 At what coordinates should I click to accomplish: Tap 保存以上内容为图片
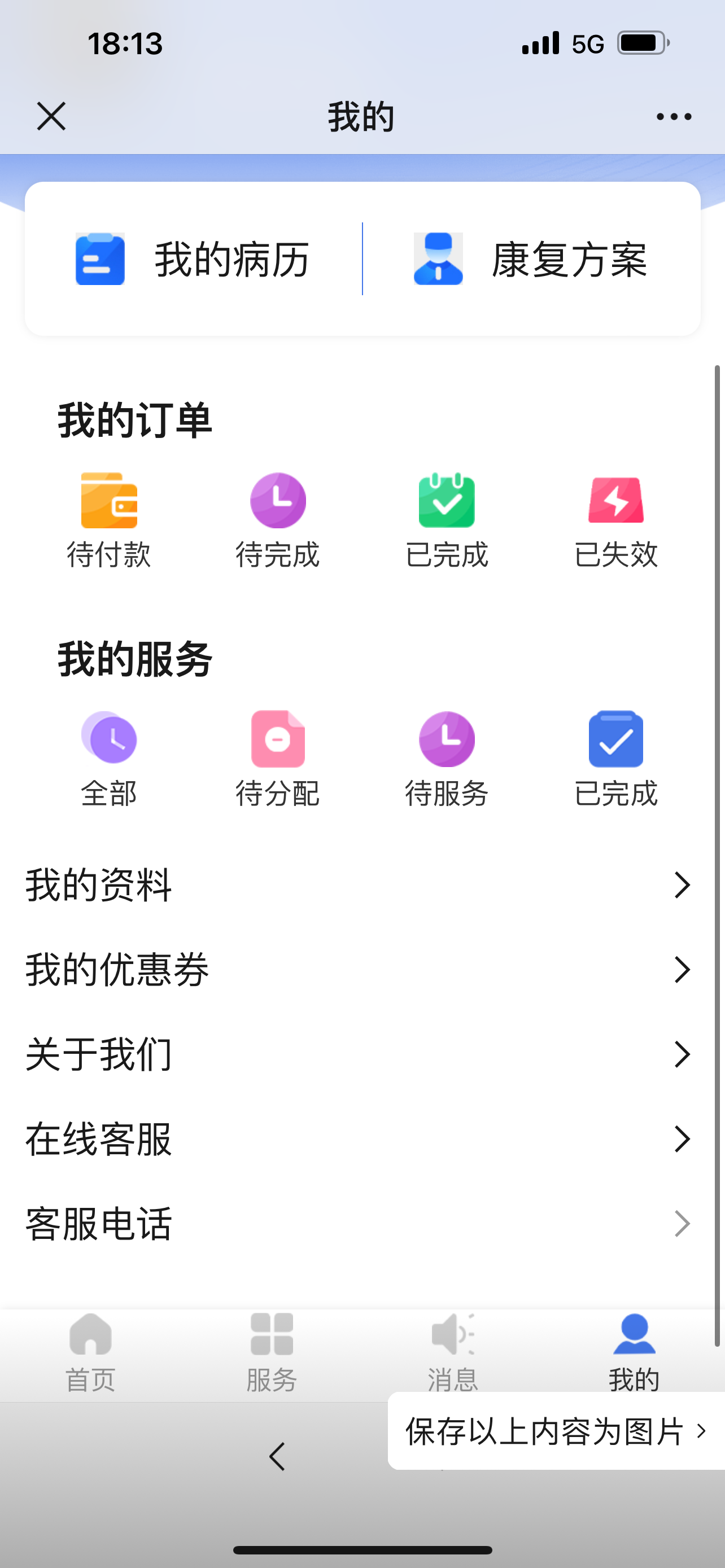(554, 1431)
